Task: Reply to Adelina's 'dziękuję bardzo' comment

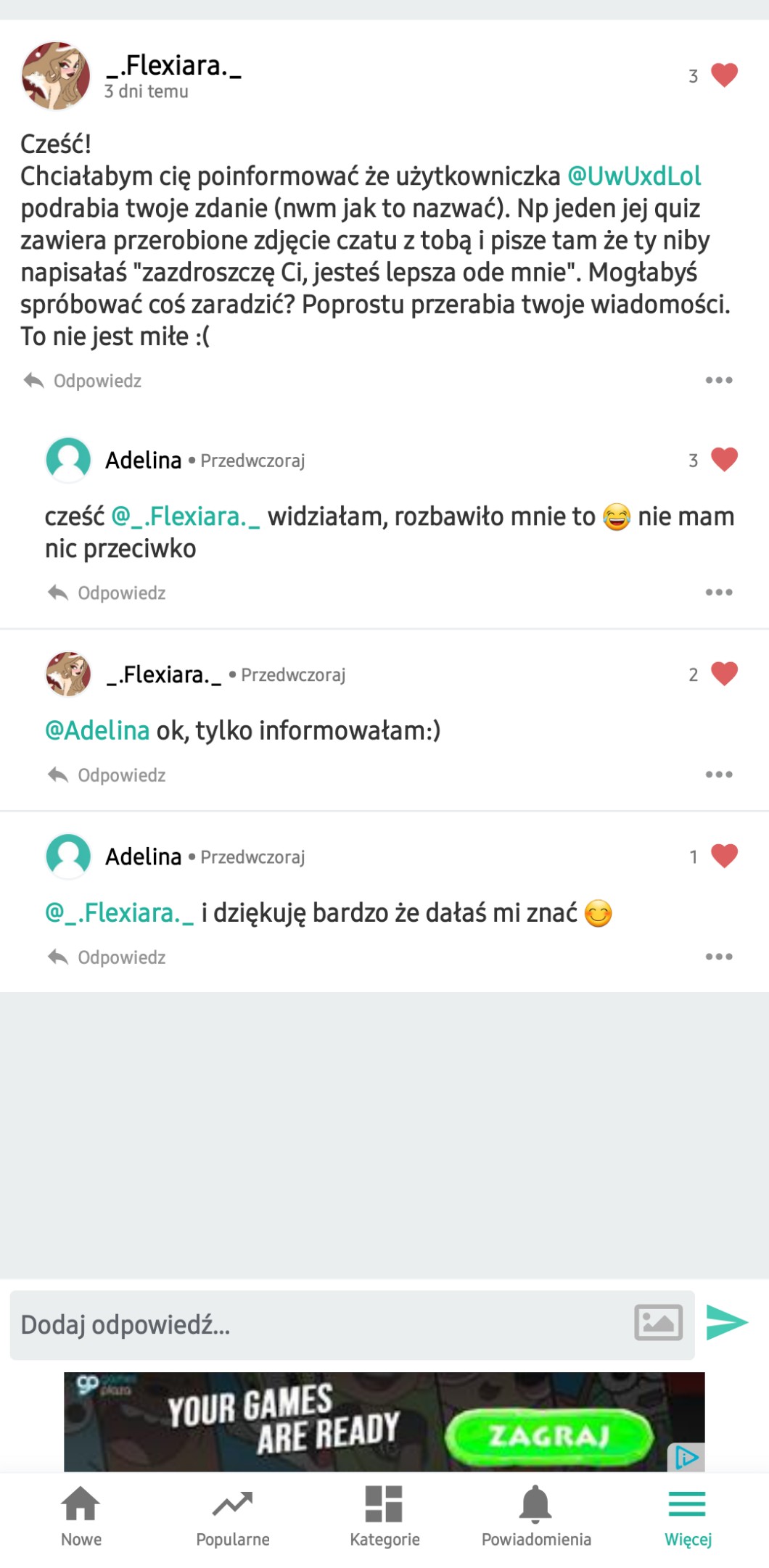Action: (x=107, y=957)
